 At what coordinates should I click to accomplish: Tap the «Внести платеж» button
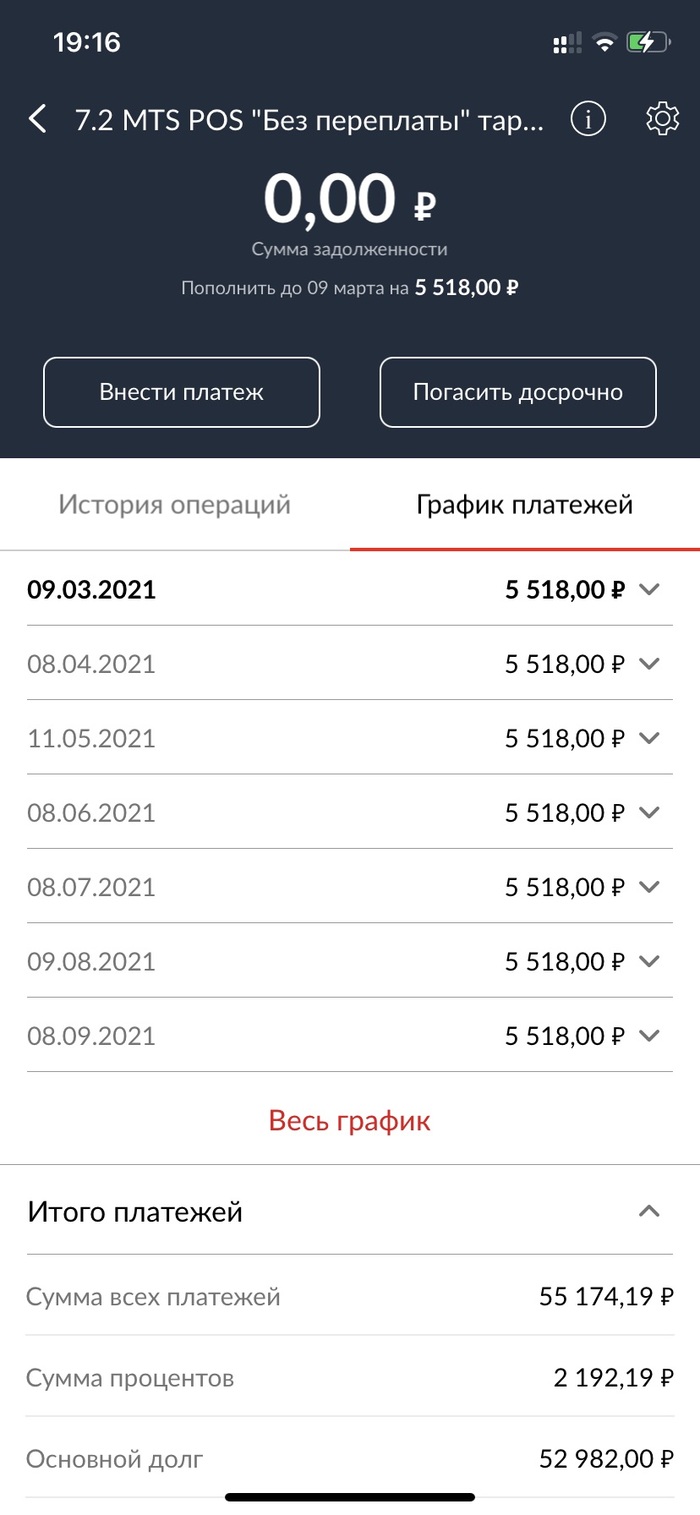pos(181,392)
